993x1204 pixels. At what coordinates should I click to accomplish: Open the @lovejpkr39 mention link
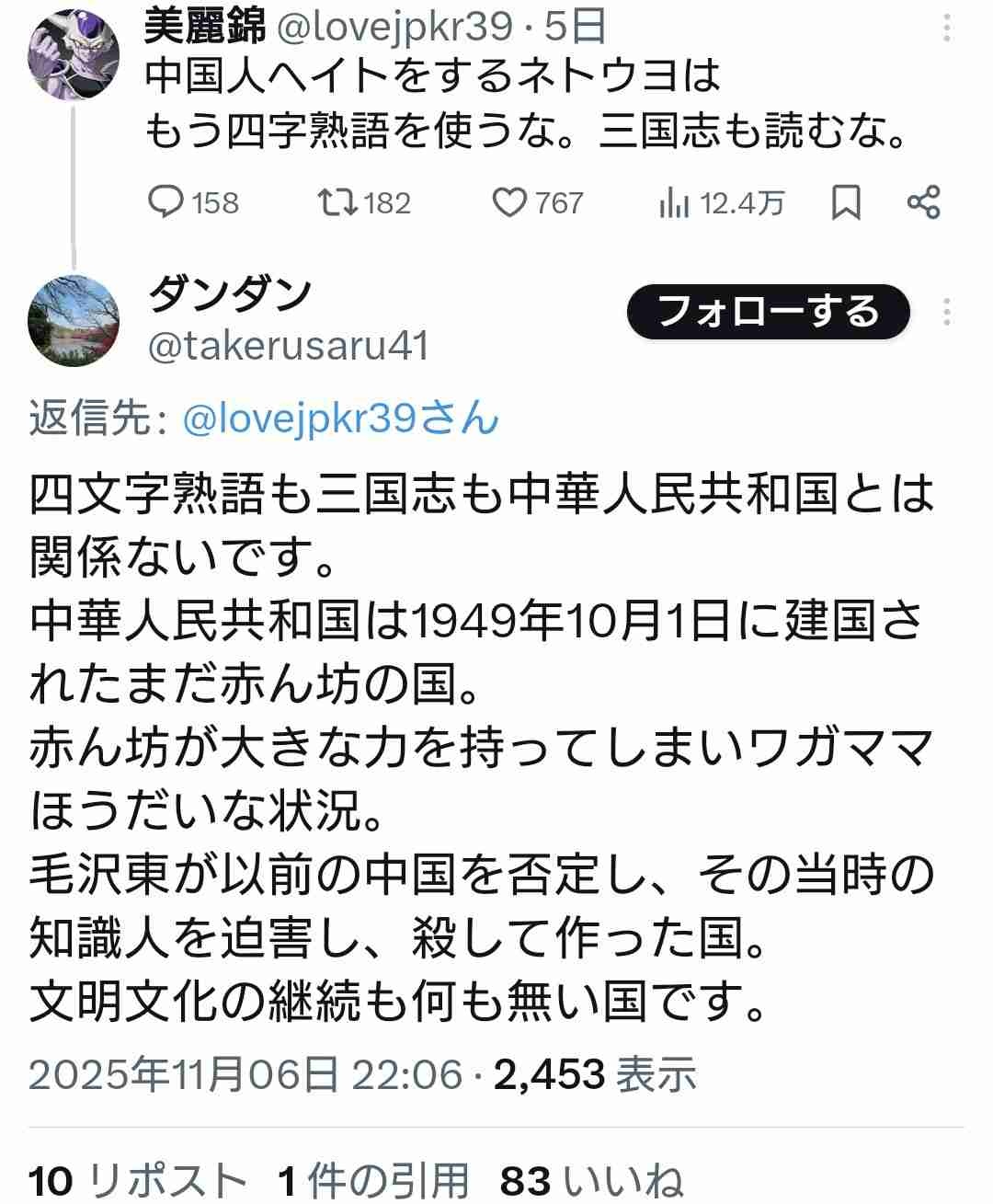point(340,419)
